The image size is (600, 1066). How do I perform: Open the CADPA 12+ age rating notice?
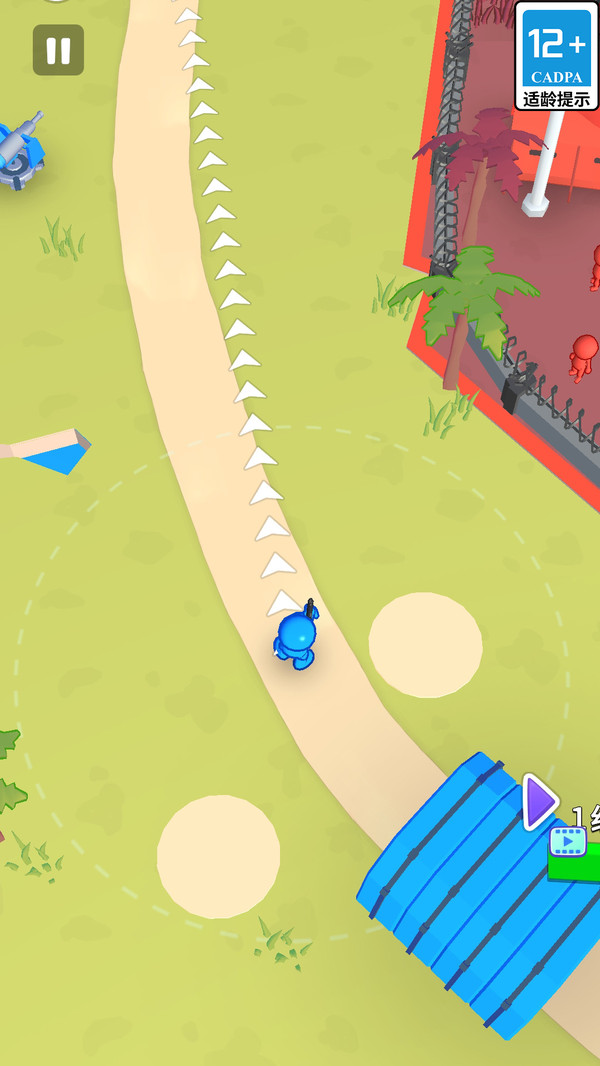point(557,56)
